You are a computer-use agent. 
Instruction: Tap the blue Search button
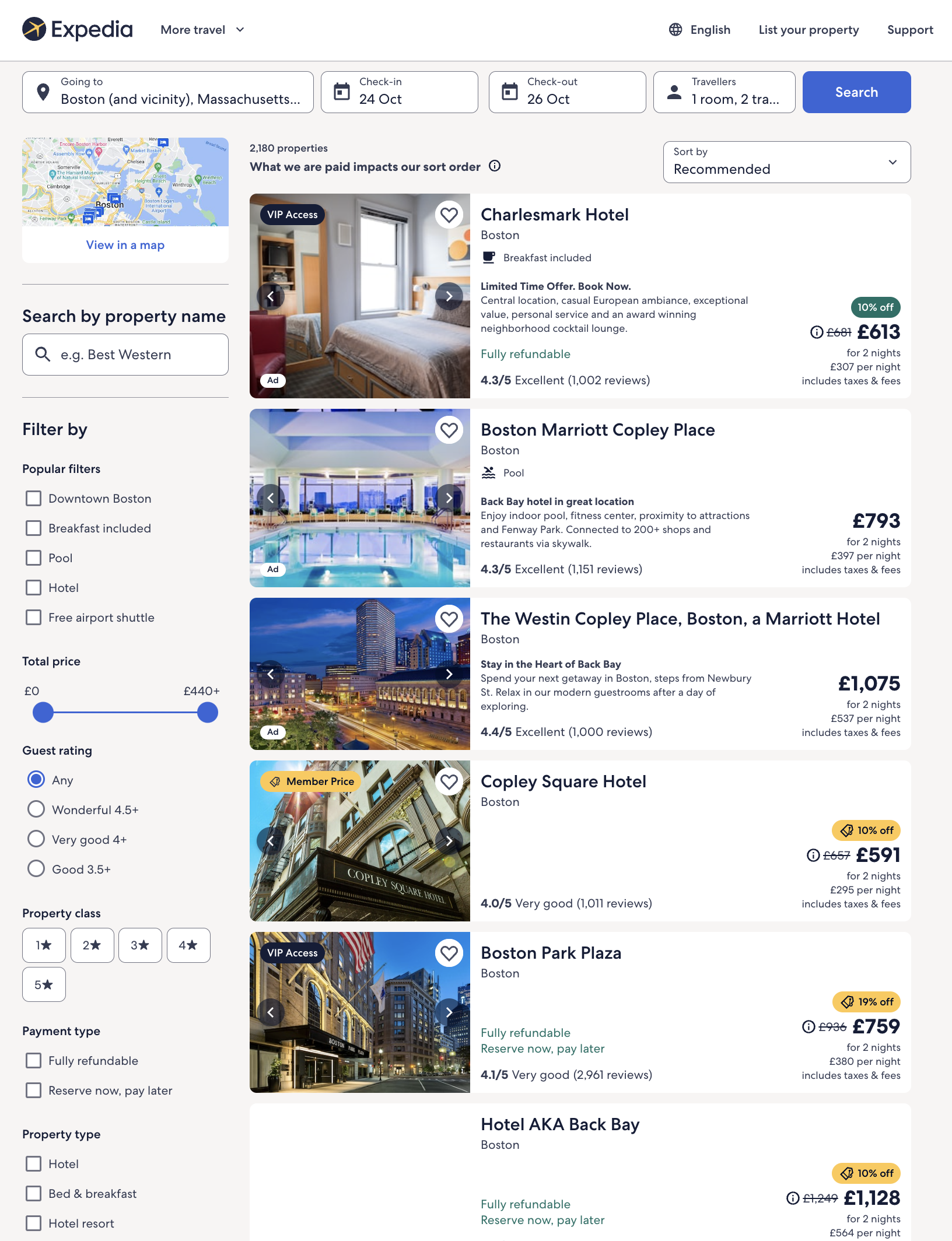pos(856,92)
